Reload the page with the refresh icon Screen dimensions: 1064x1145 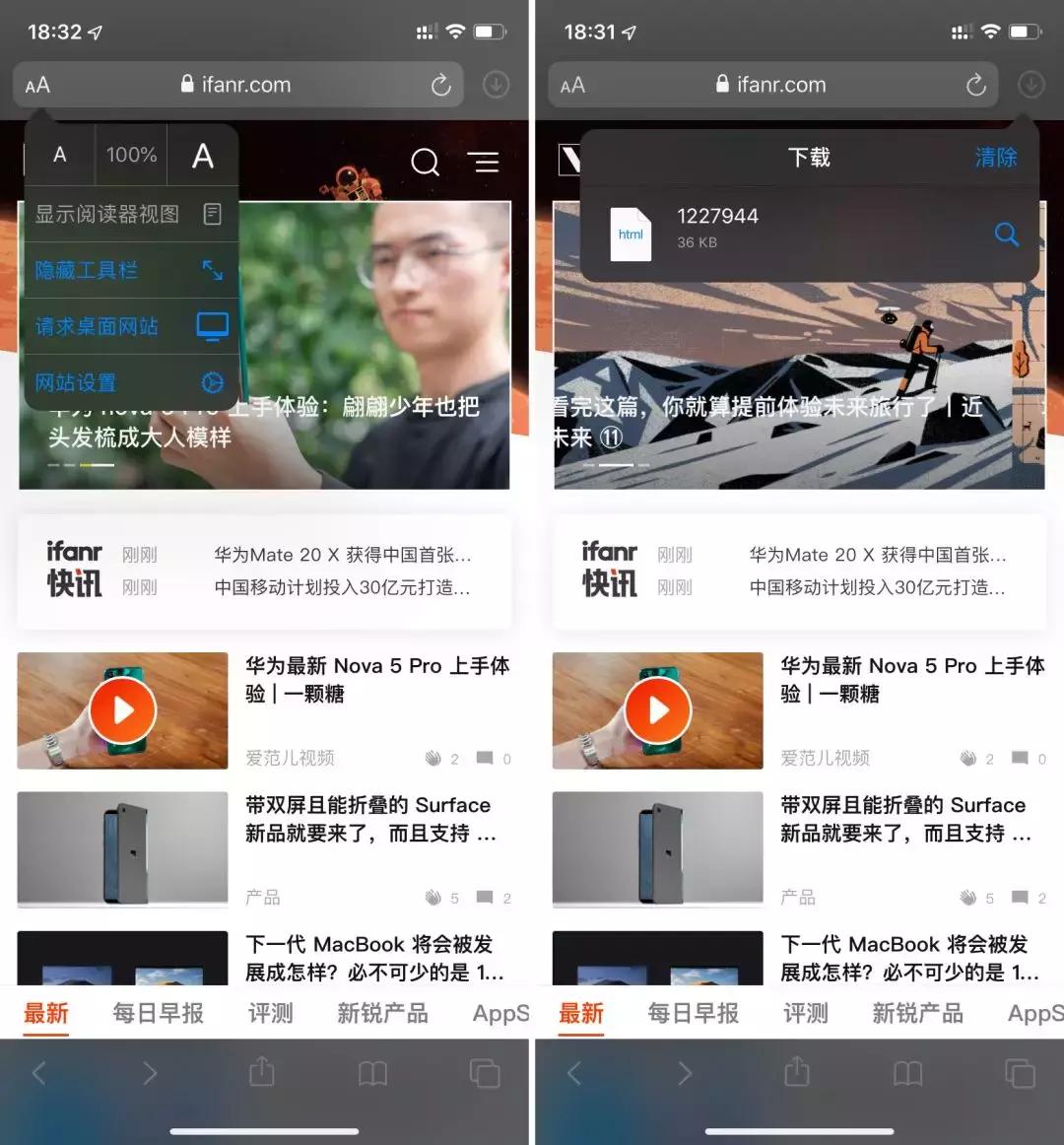(x=440, y=85)
